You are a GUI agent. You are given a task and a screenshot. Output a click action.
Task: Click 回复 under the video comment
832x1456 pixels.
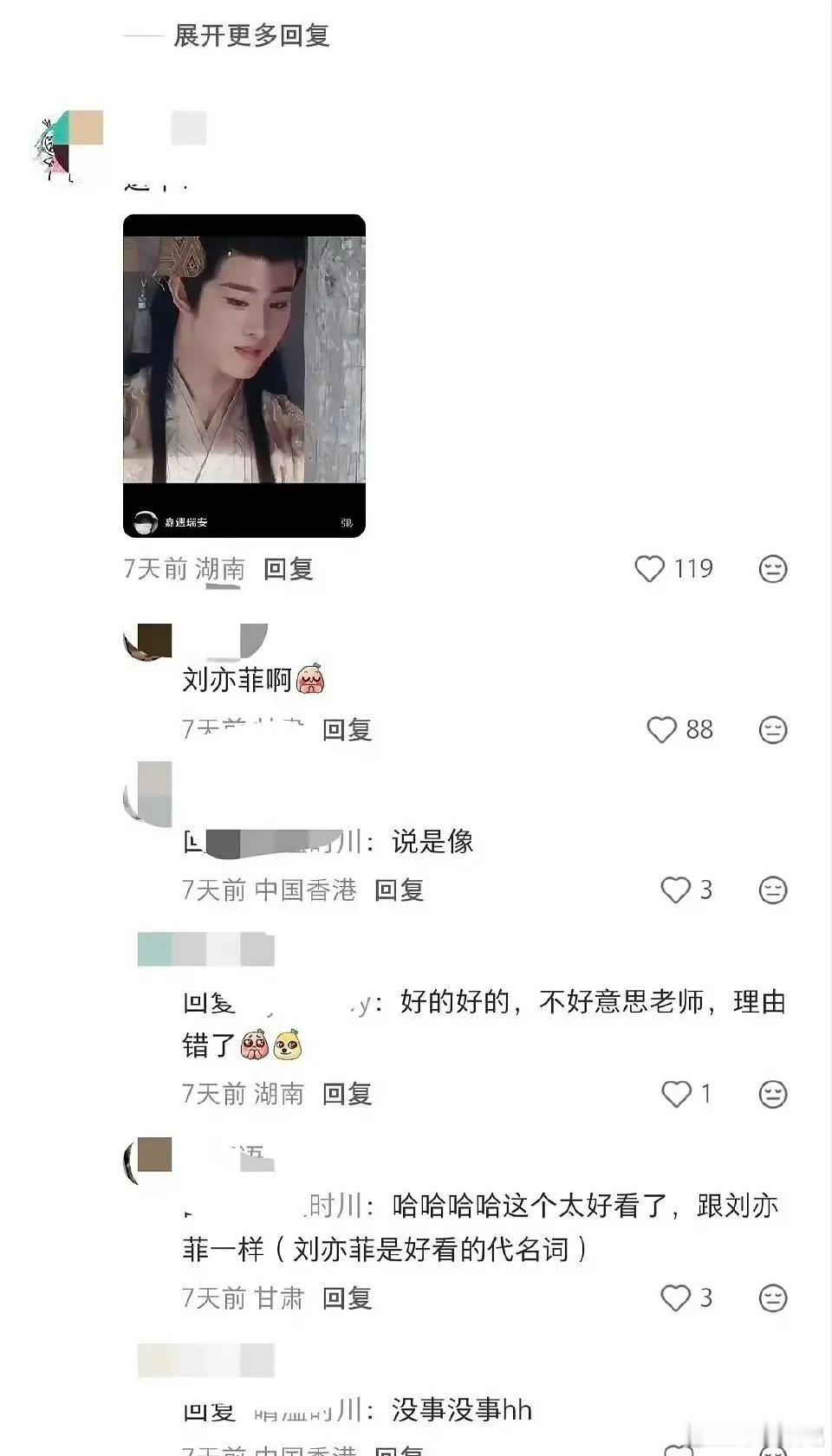[289, 570]
